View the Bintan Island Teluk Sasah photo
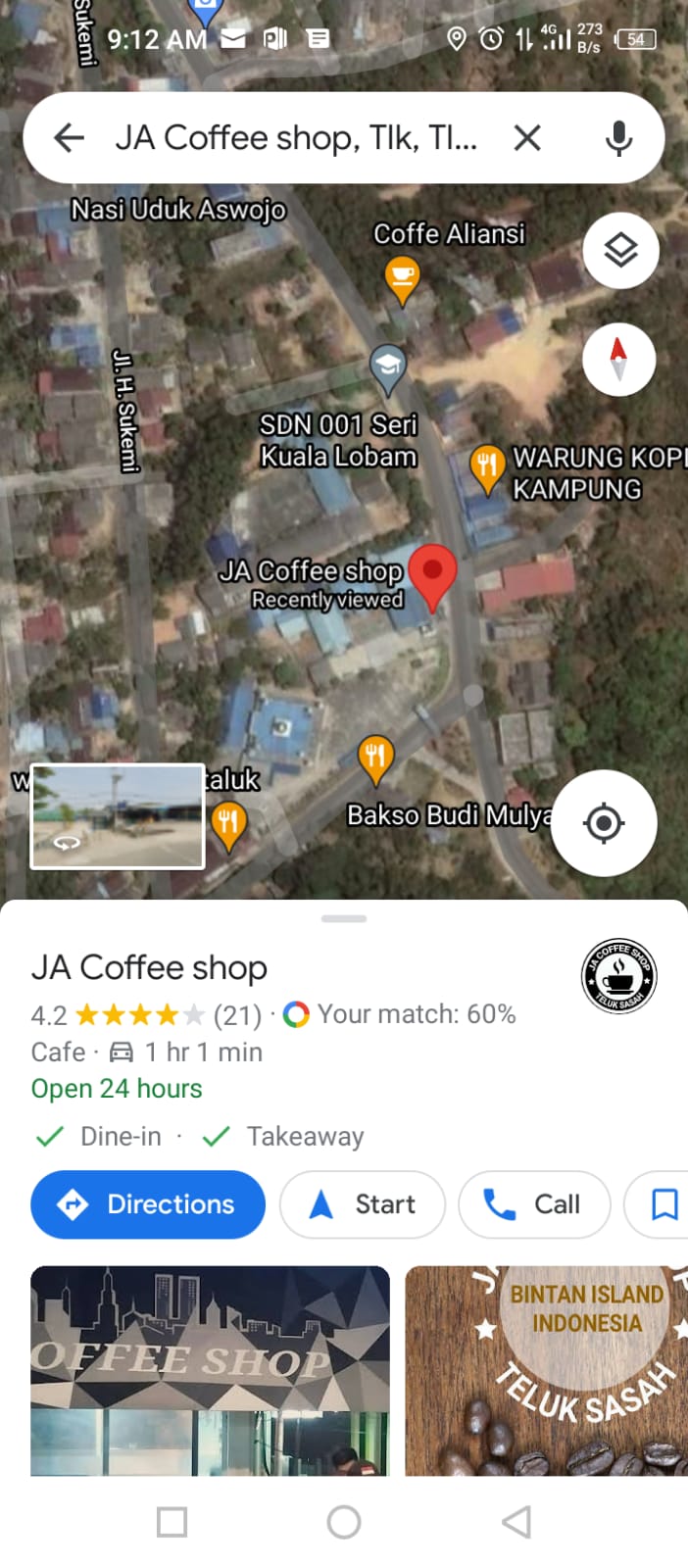Viewport: 688px width, 1568px height. tap(547, 1370)
